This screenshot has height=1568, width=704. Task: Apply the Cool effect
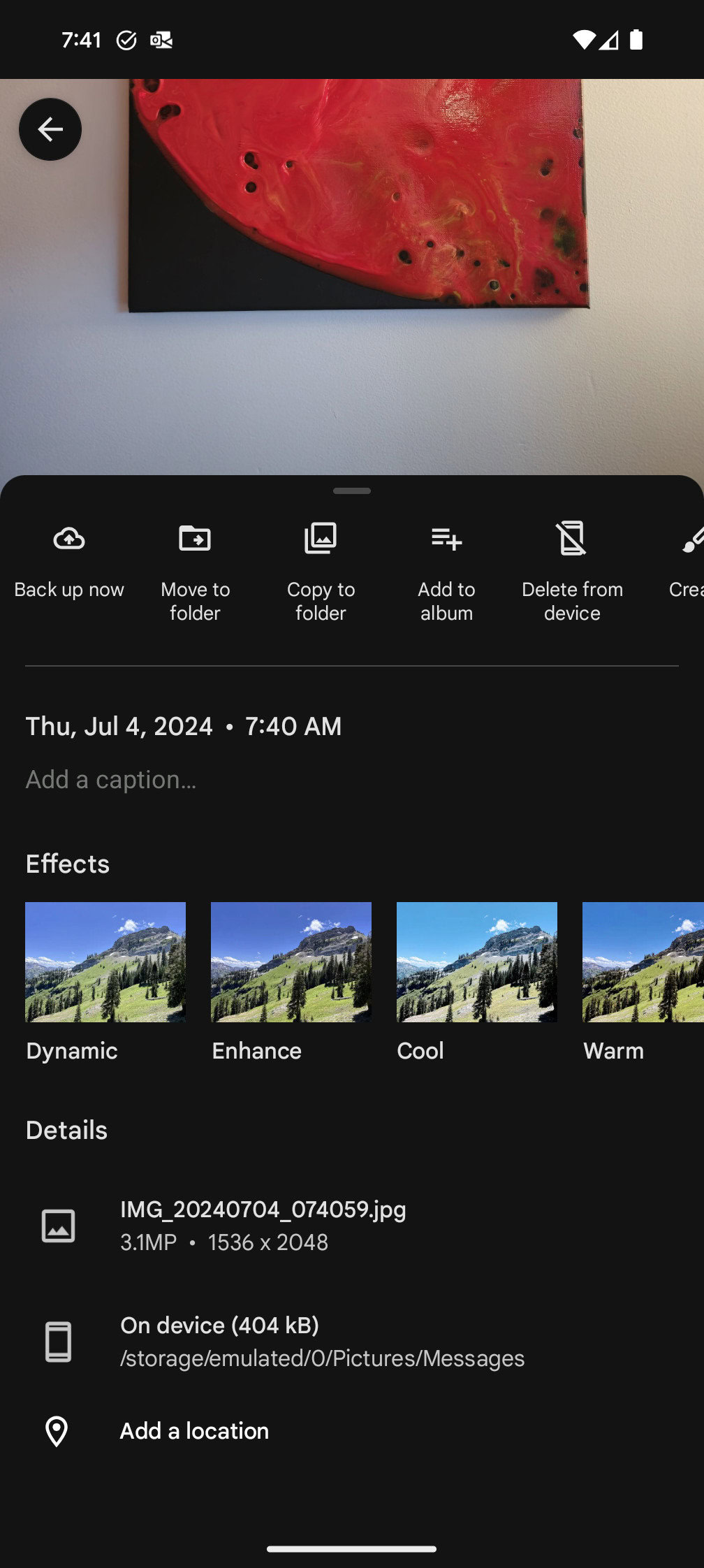[x=477, y=983]
